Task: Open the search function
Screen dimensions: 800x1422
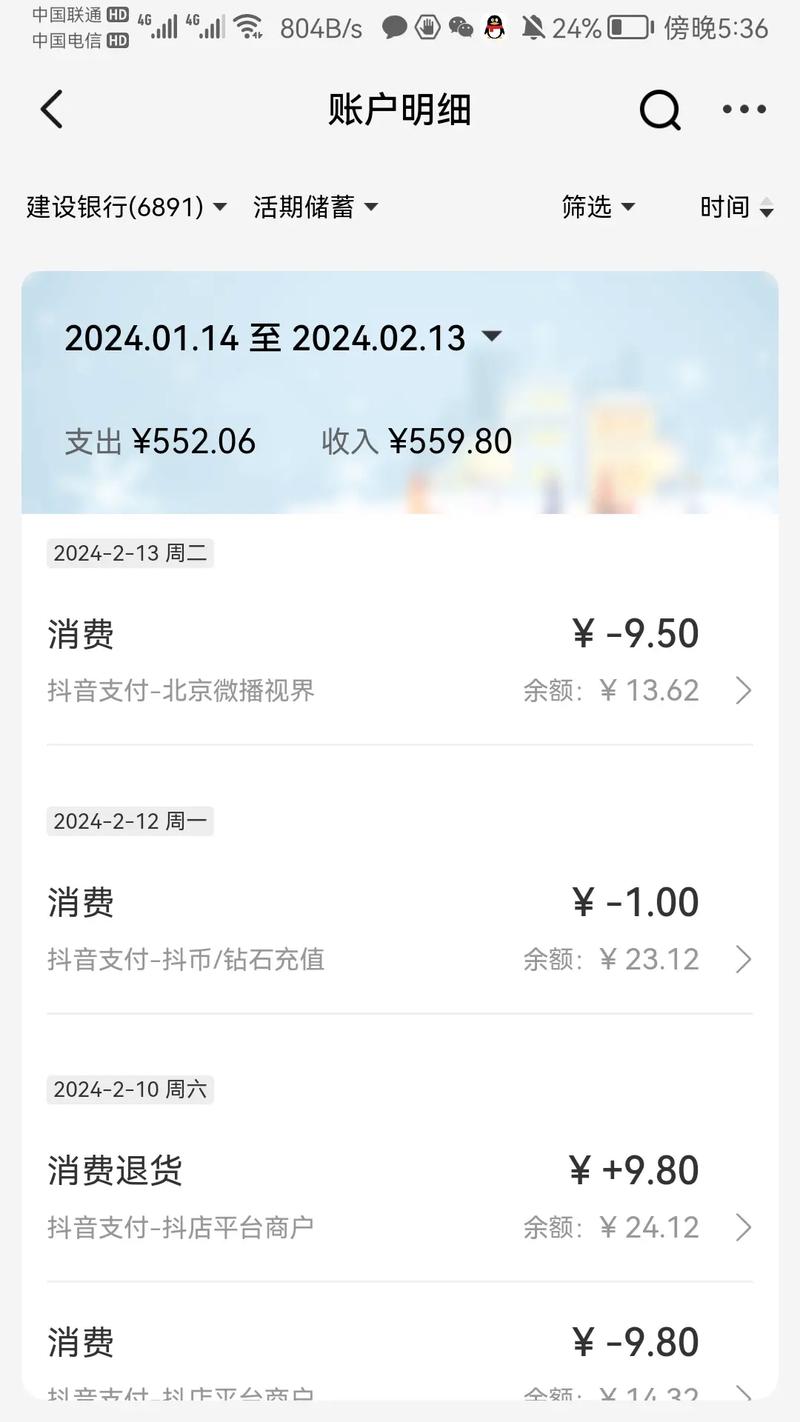Action: click(x=659, y=110)
